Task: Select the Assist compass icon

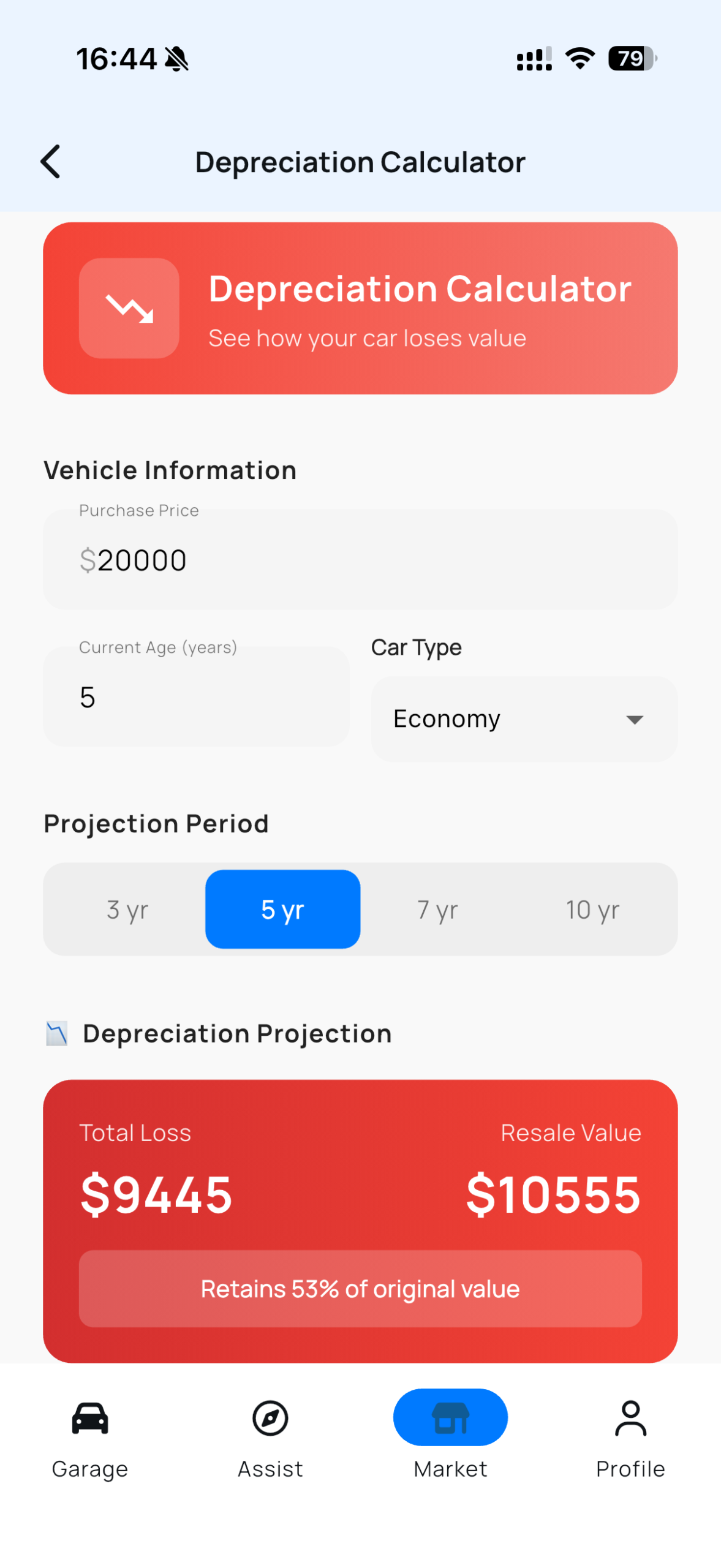Action: coord(270,1418)
